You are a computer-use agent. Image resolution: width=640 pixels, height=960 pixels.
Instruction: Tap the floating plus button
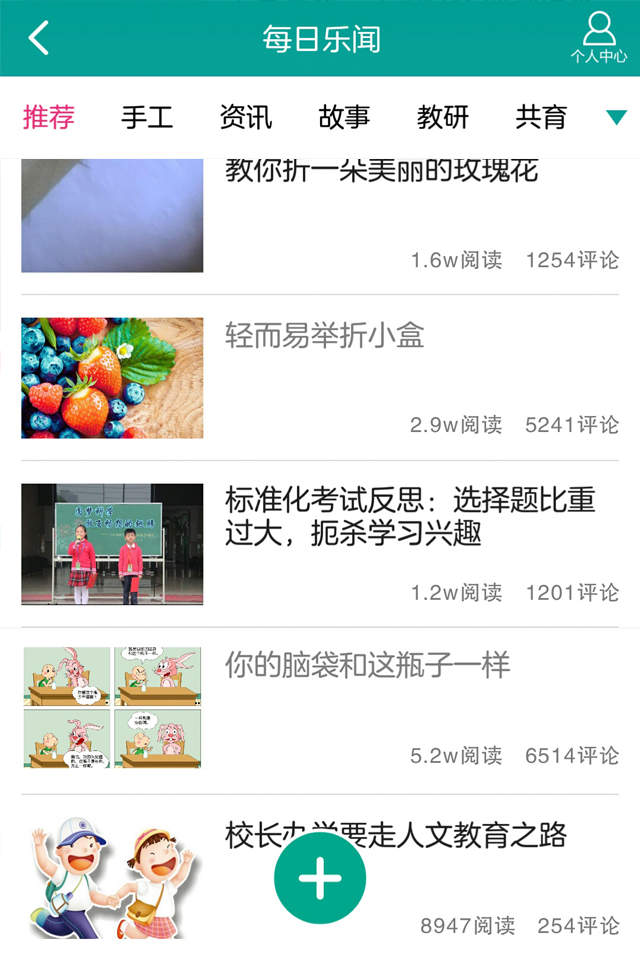320,878
